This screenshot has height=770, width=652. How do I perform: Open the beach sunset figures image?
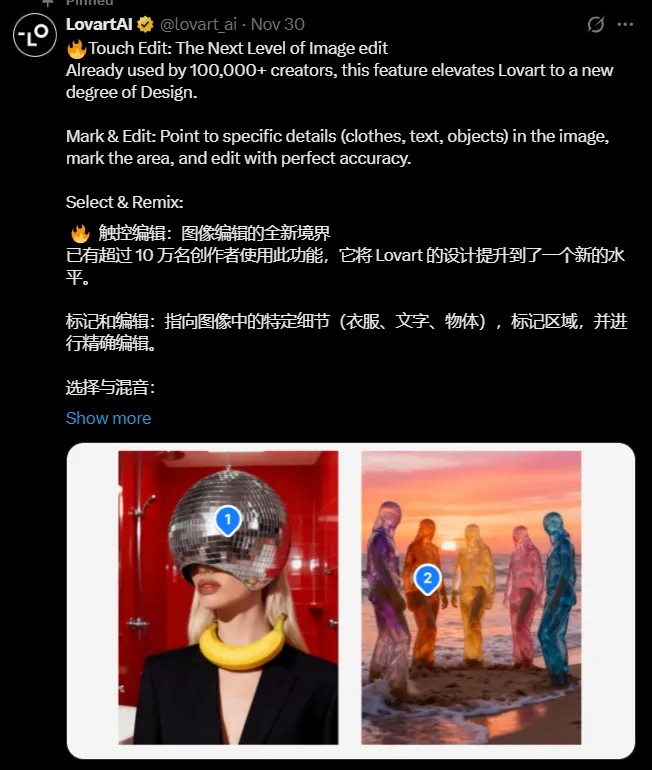(x=471, y=597)
